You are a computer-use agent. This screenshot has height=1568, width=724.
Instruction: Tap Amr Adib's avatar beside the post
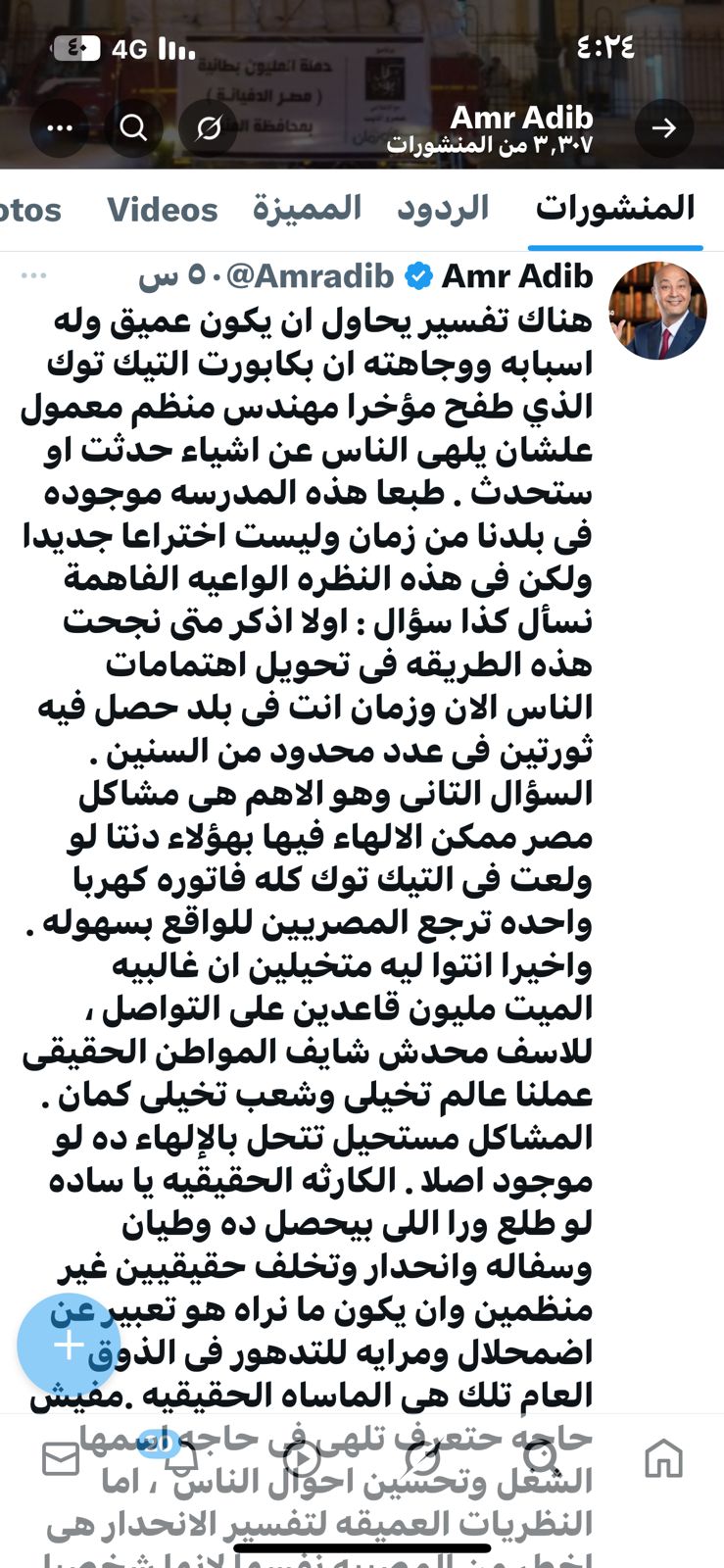click(x=657, y=311)
